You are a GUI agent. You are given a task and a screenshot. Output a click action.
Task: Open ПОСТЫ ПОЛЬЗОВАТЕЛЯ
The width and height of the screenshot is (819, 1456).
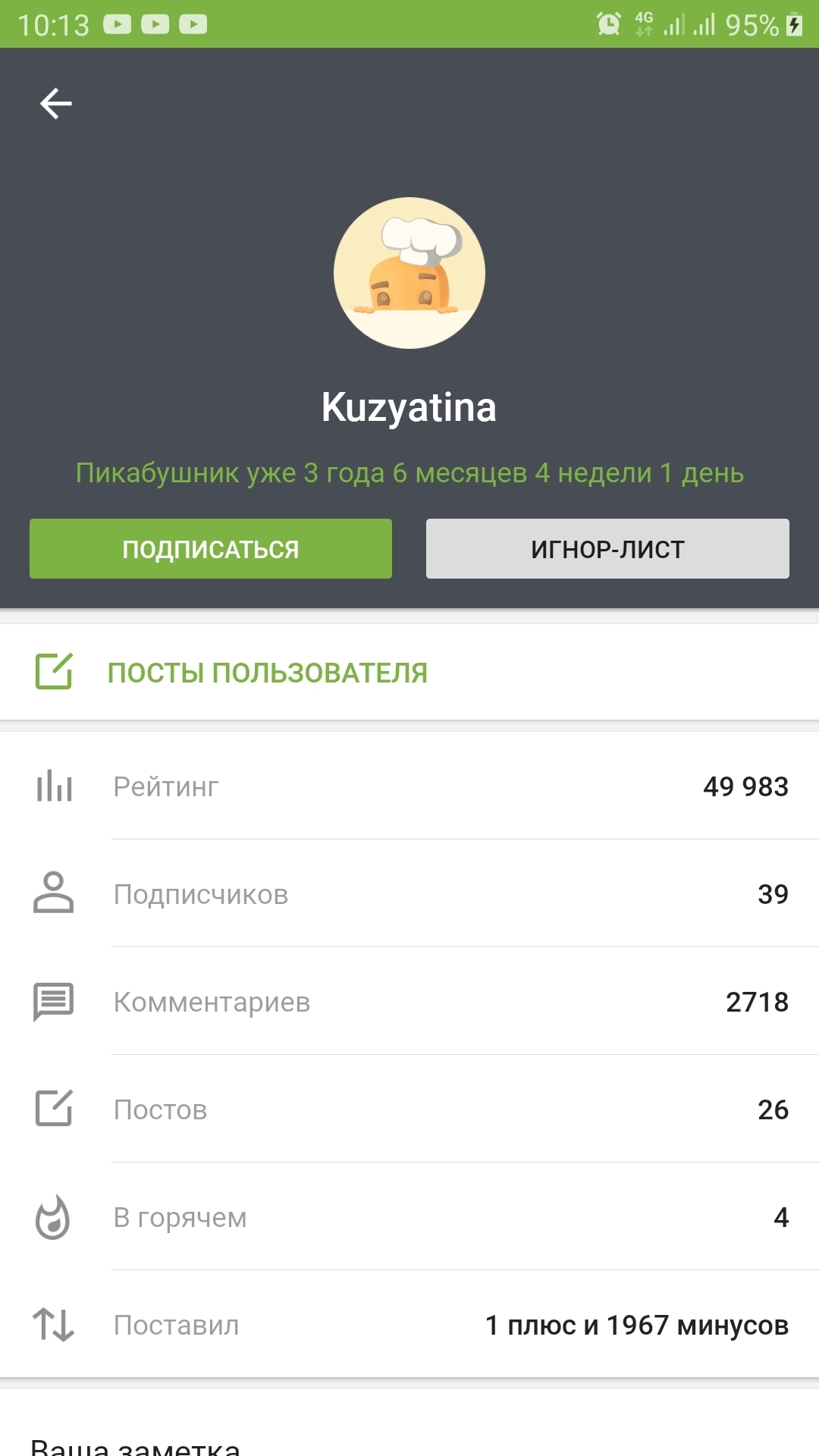(x=267, y=673)
